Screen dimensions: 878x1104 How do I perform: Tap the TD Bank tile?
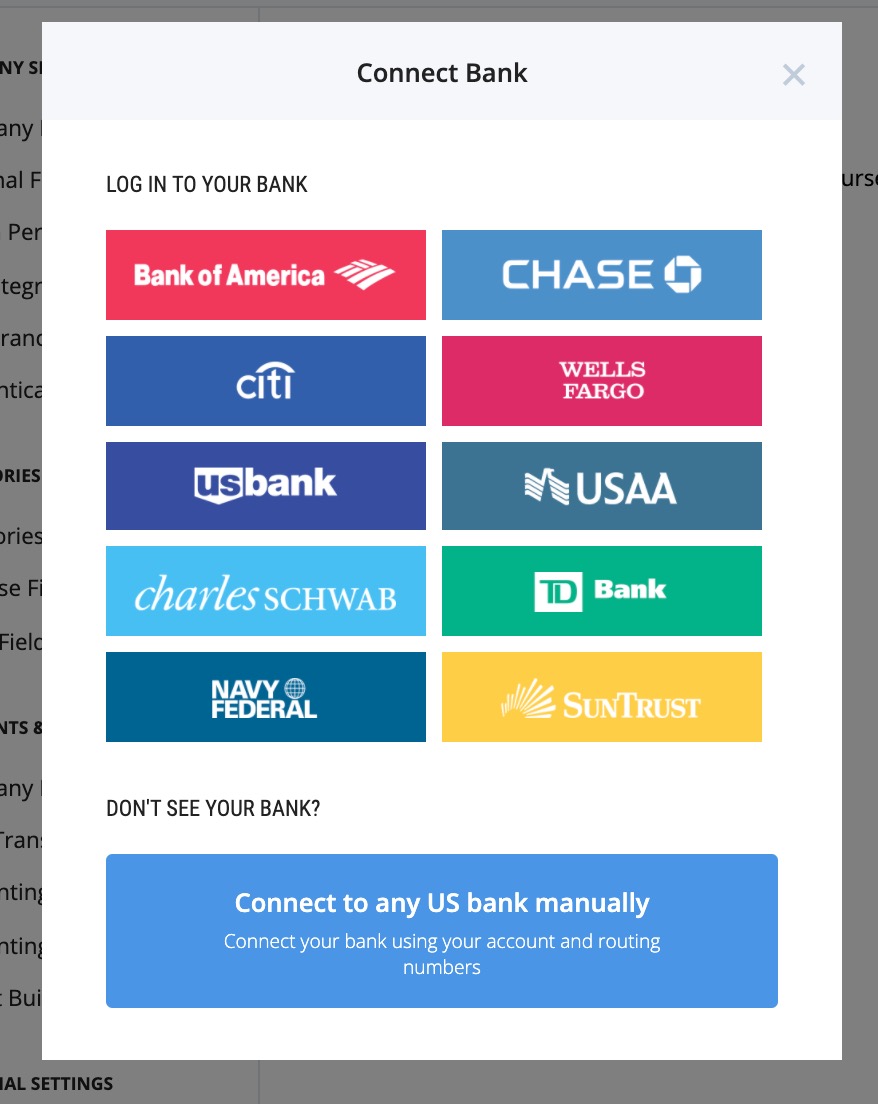coord(602,591)
